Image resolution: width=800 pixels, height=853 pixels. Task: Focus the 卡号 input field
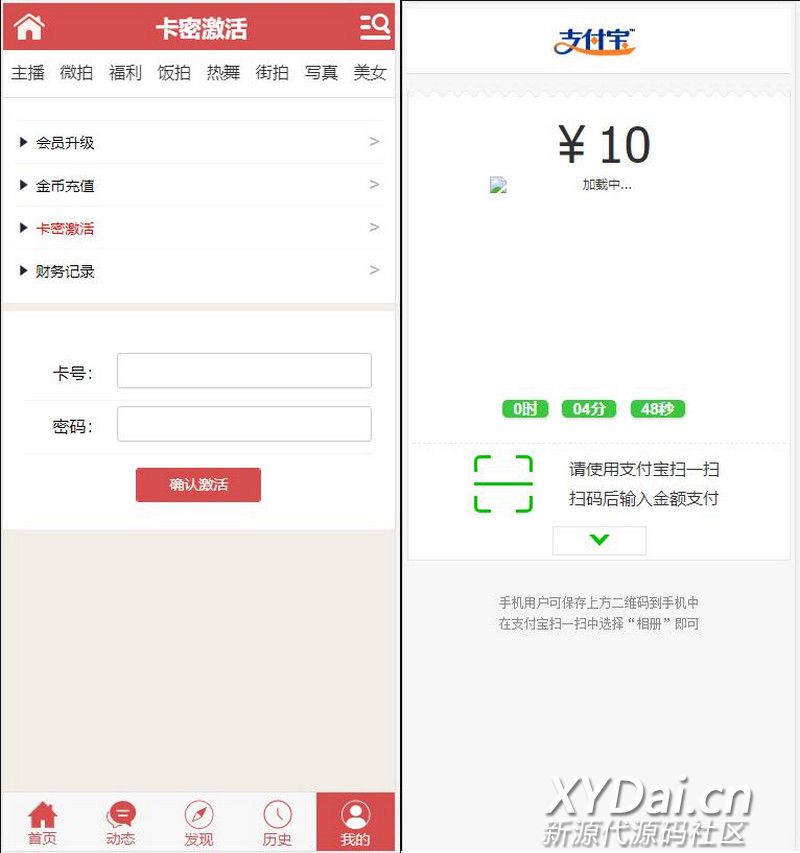tap(244, 371)
